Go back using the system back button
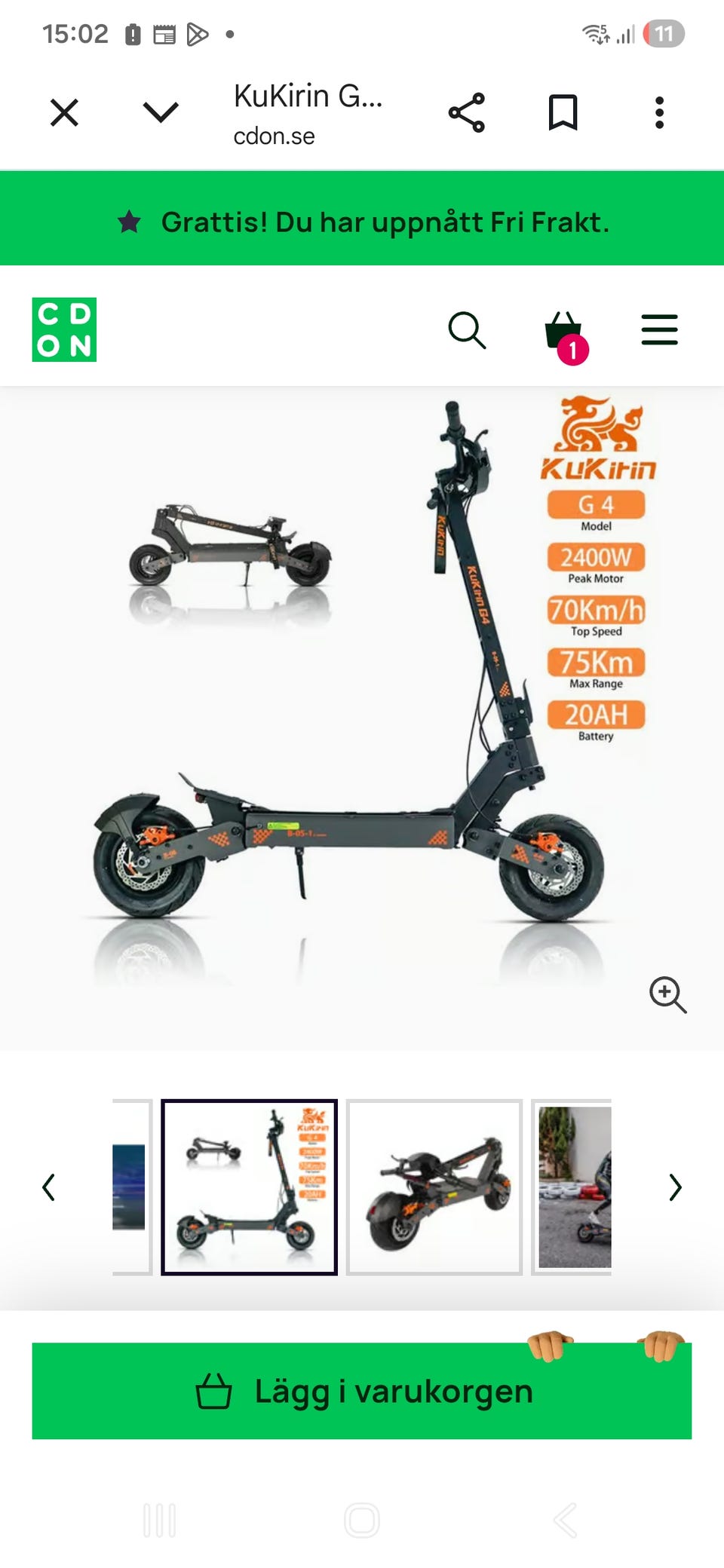Image resolution: width=724 pixels, height=1568 pixels. coord(565,1520)
